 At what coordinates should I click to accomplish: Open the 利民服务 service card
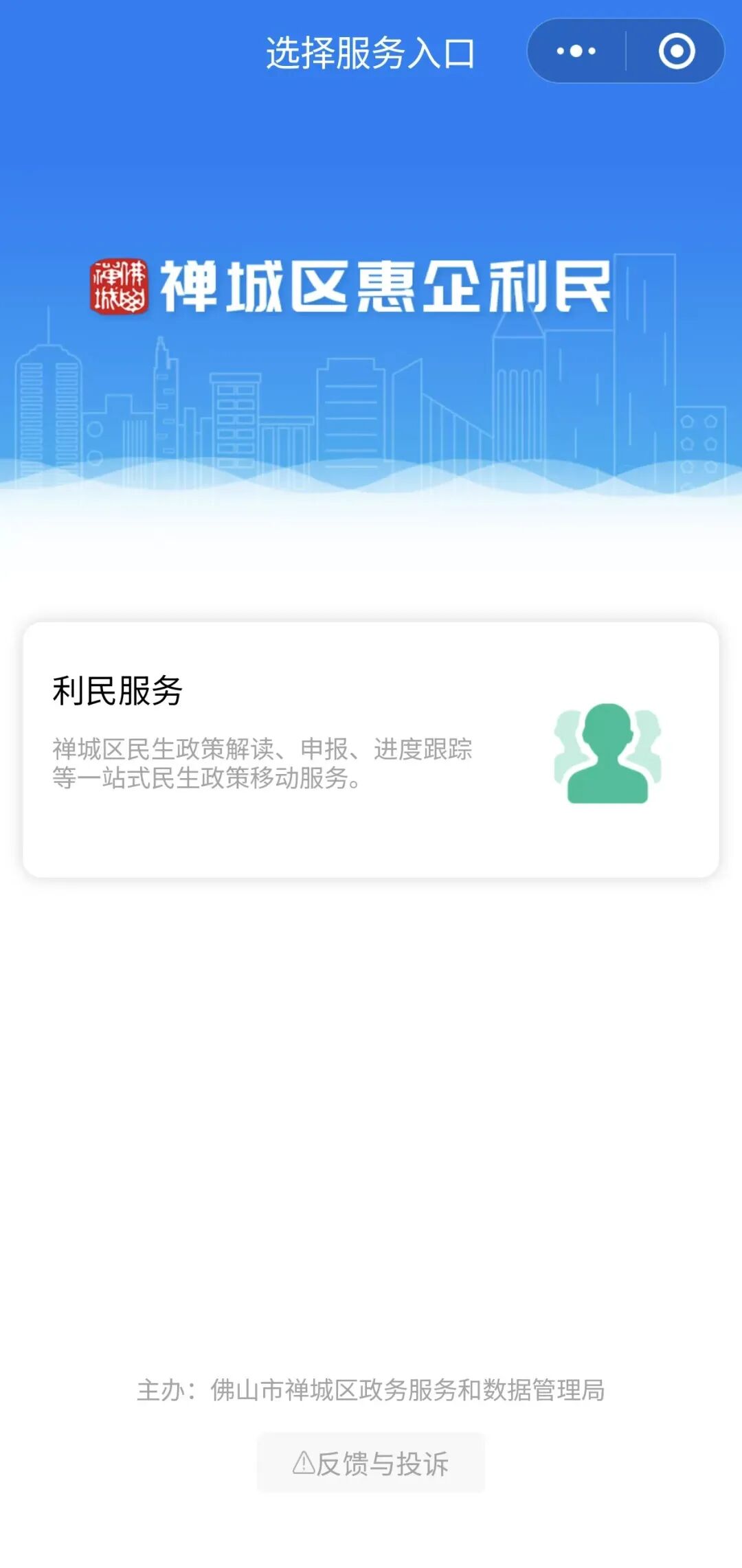(371, 749)
